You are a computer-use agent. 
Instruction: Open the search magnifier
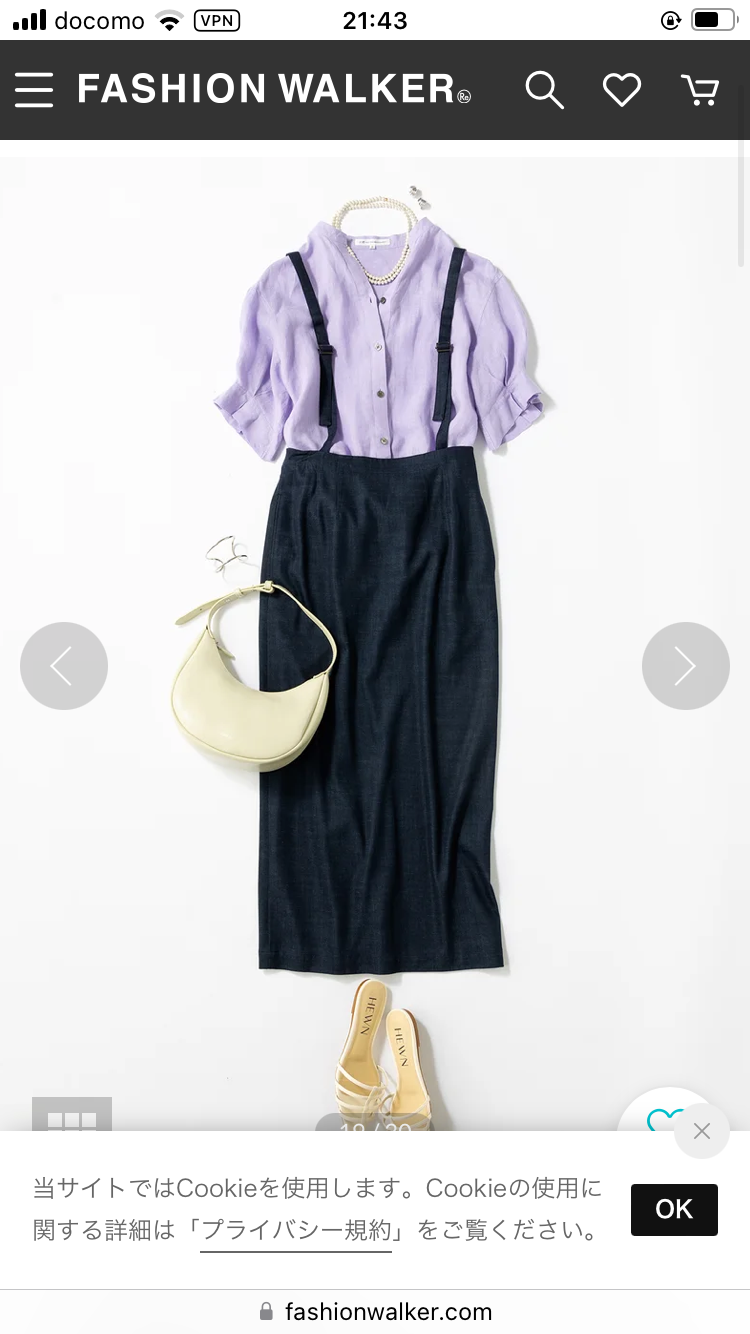[544, 90]
